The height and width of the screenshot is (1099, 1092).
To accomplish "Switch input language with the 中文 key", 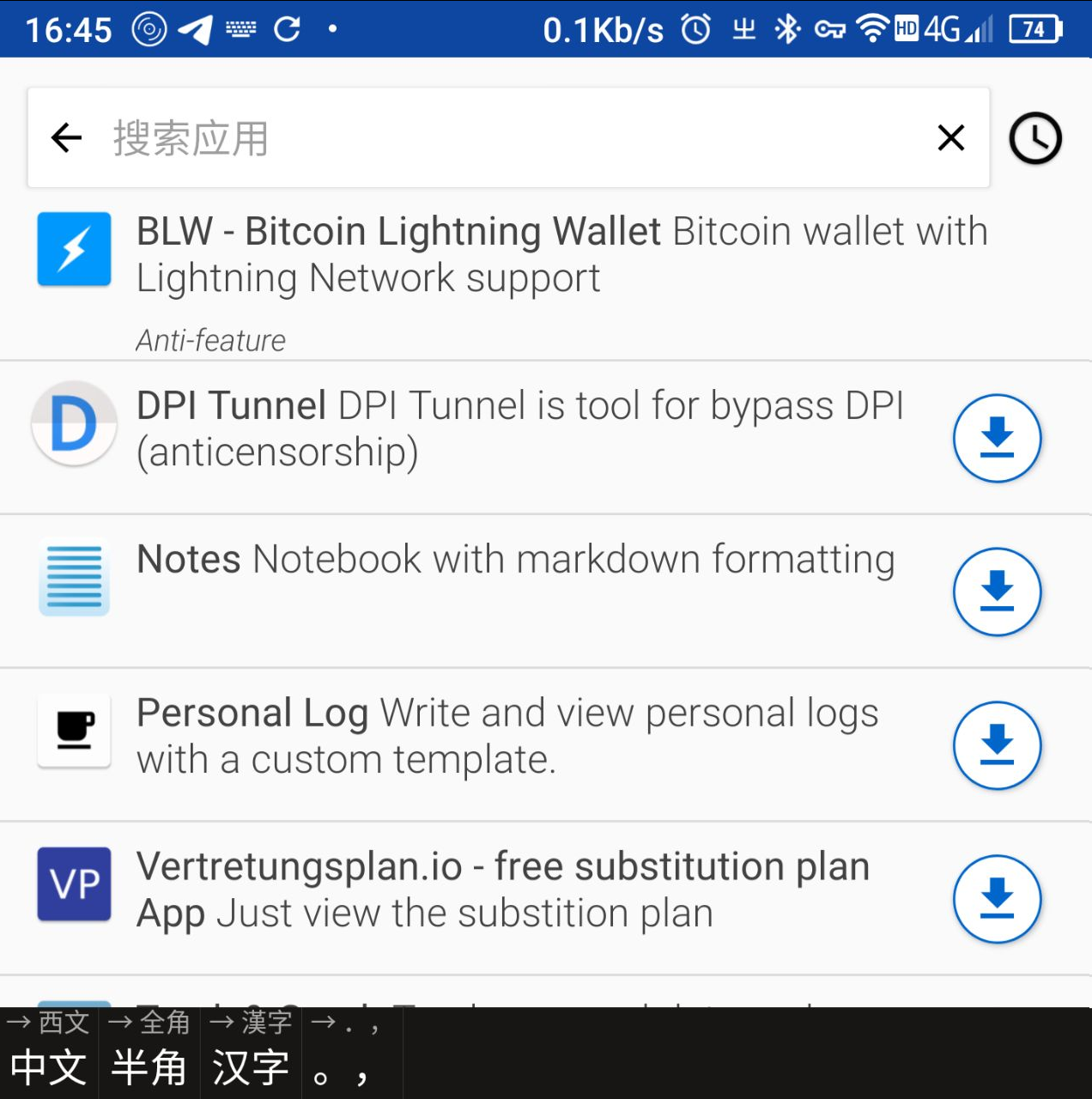I will (49, 1054).
